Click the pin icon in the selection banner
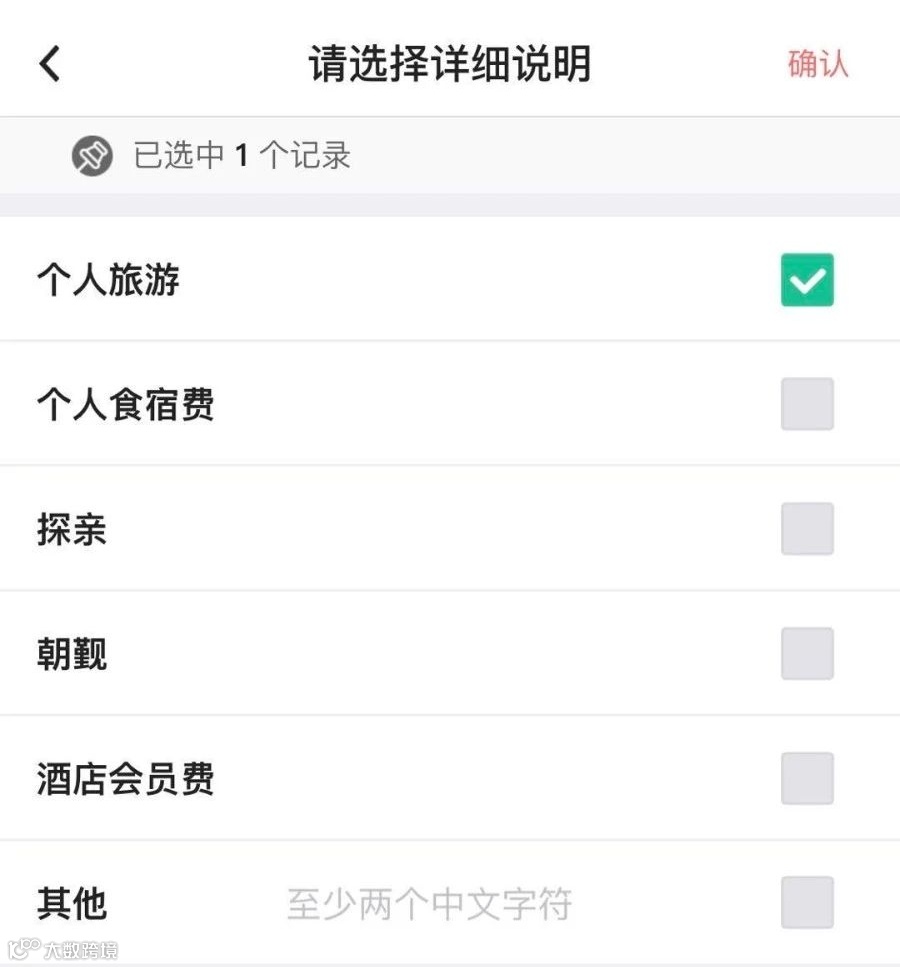The width and height of the screenshot is (900, 967). pos(92,156)
